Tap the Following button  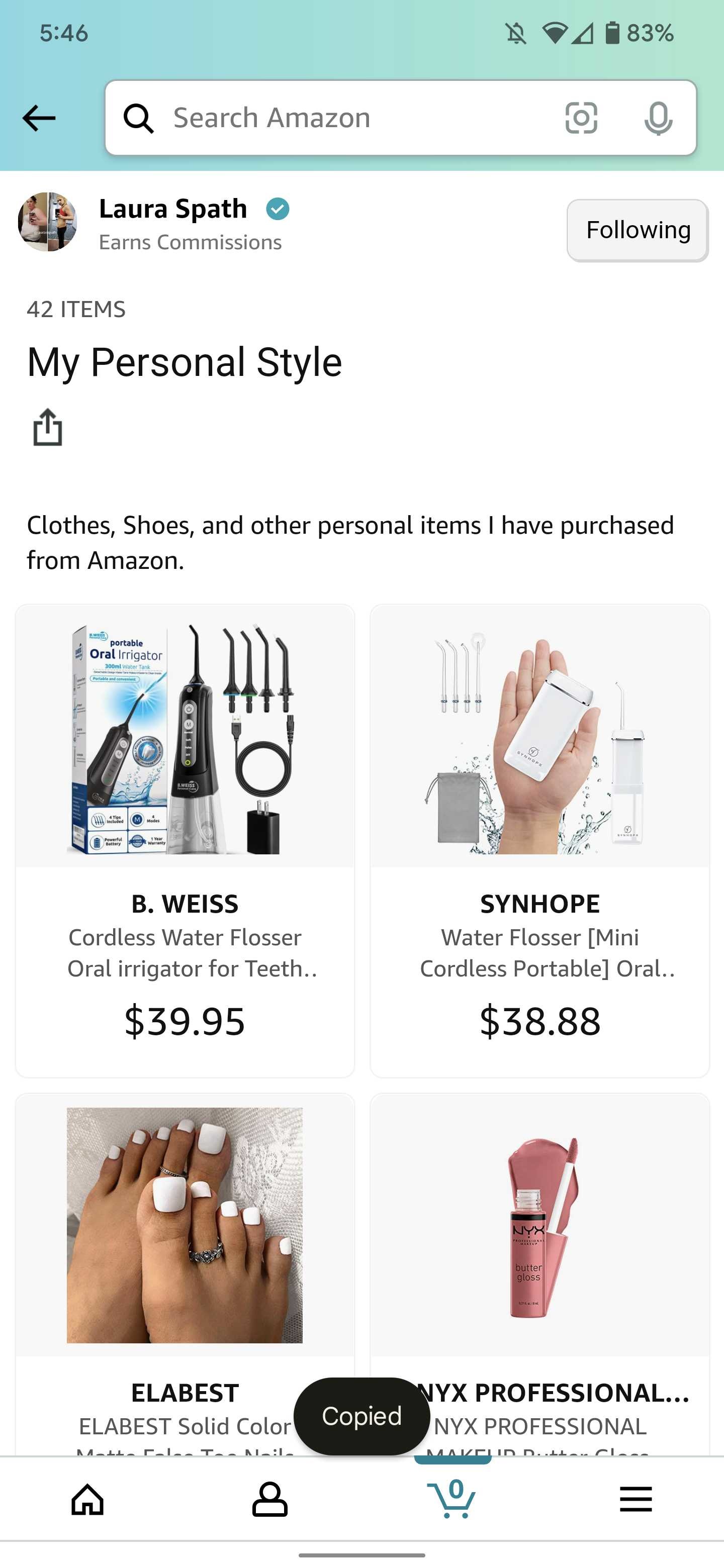coord(638,230)
